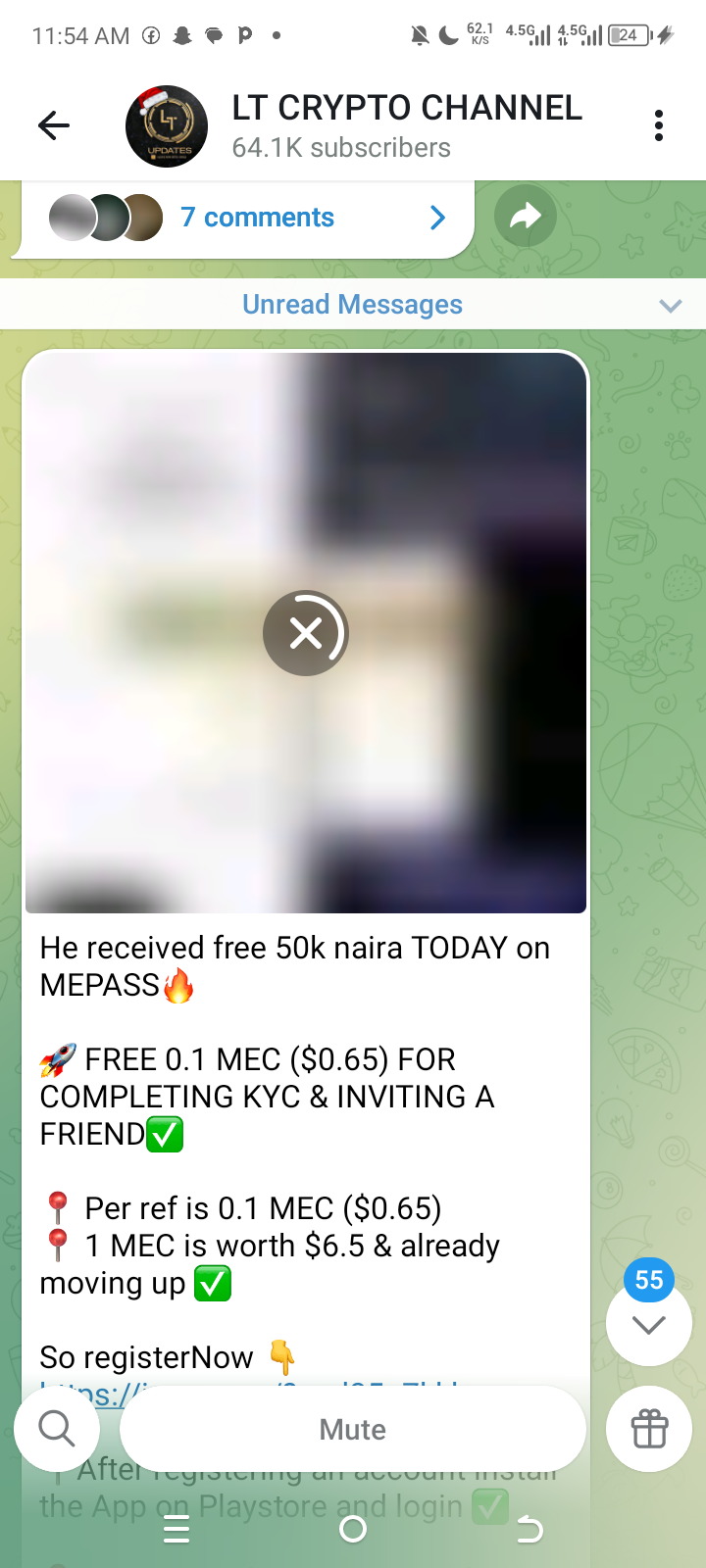This screenshot has height=1568, width=706.
Task: Search within the channel
Action: [57, 1429]
